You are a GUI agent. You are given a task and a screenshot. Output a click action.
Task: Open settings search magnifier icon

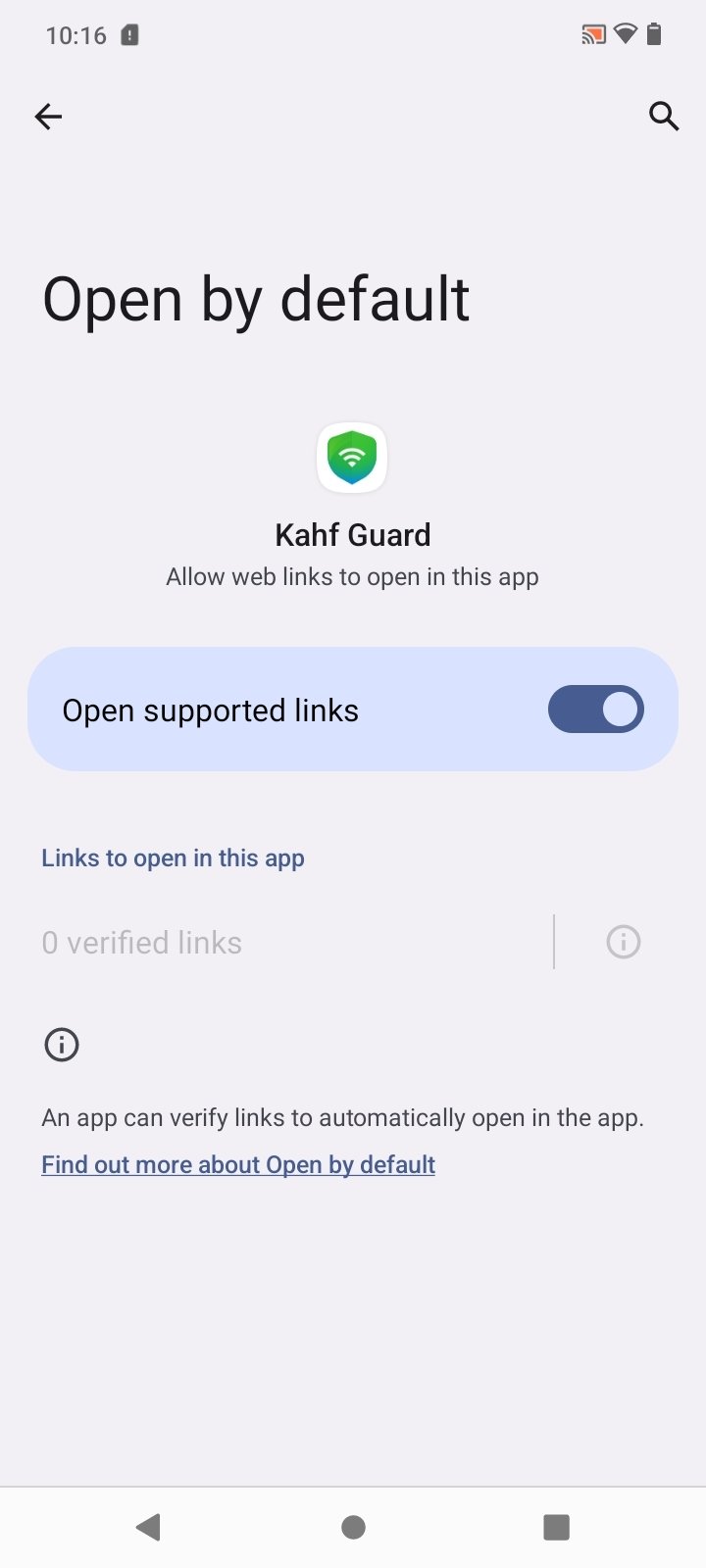[x=664, y=117]
